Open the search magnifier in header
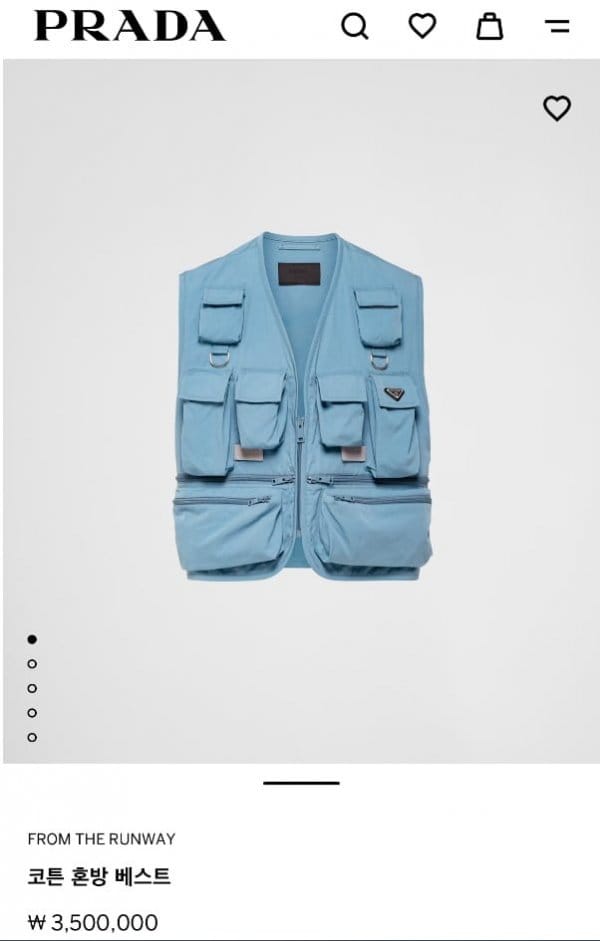Viewport: 600px width, 941px height. click(x=355, y=27)
